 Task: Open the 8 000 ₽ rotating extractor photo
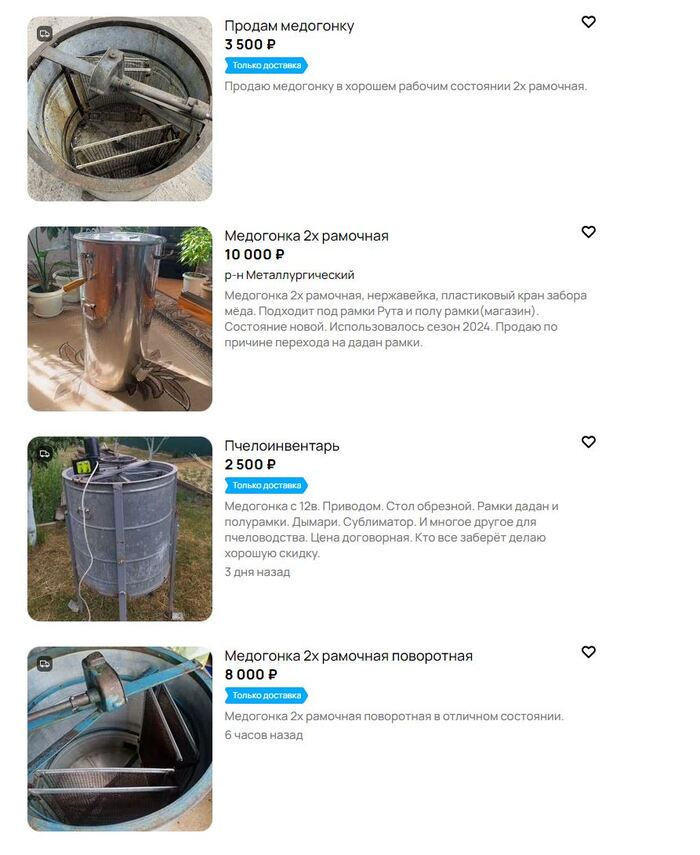[x=120, y=739]
